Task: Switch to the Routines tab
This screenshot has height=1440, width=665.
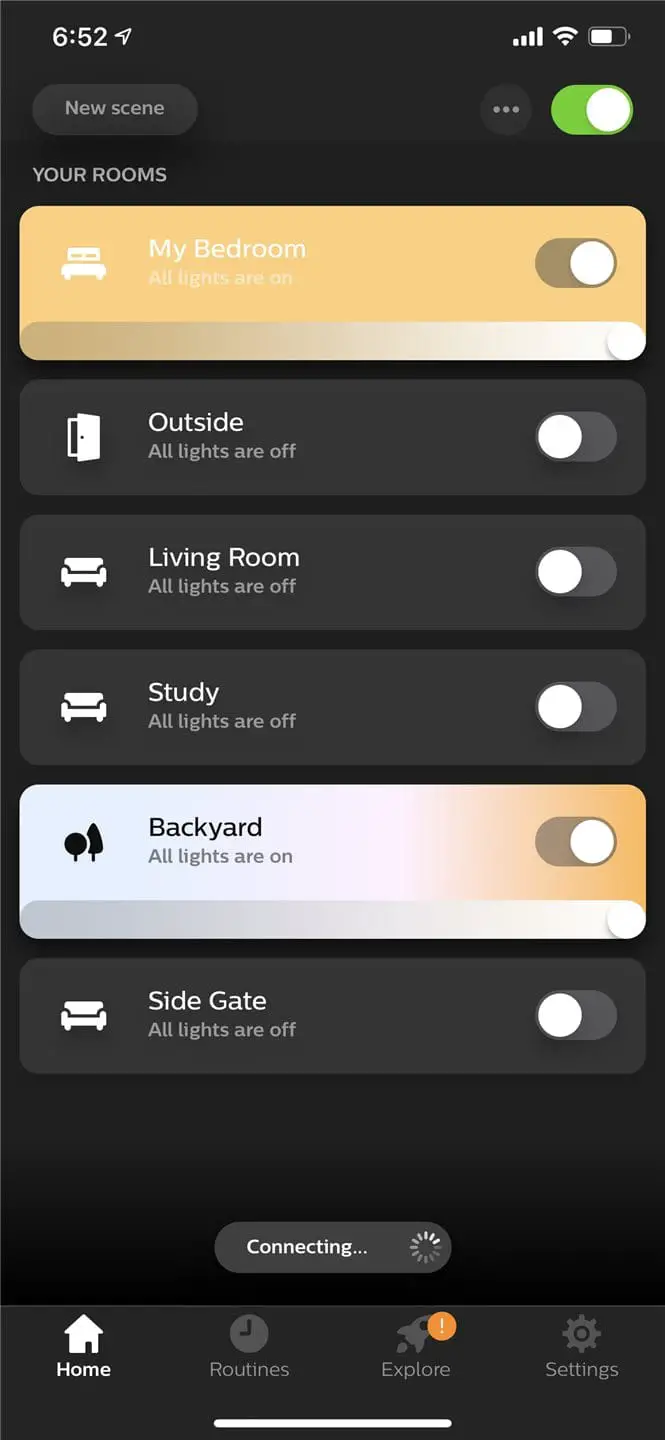Action: coord(249,1347)
